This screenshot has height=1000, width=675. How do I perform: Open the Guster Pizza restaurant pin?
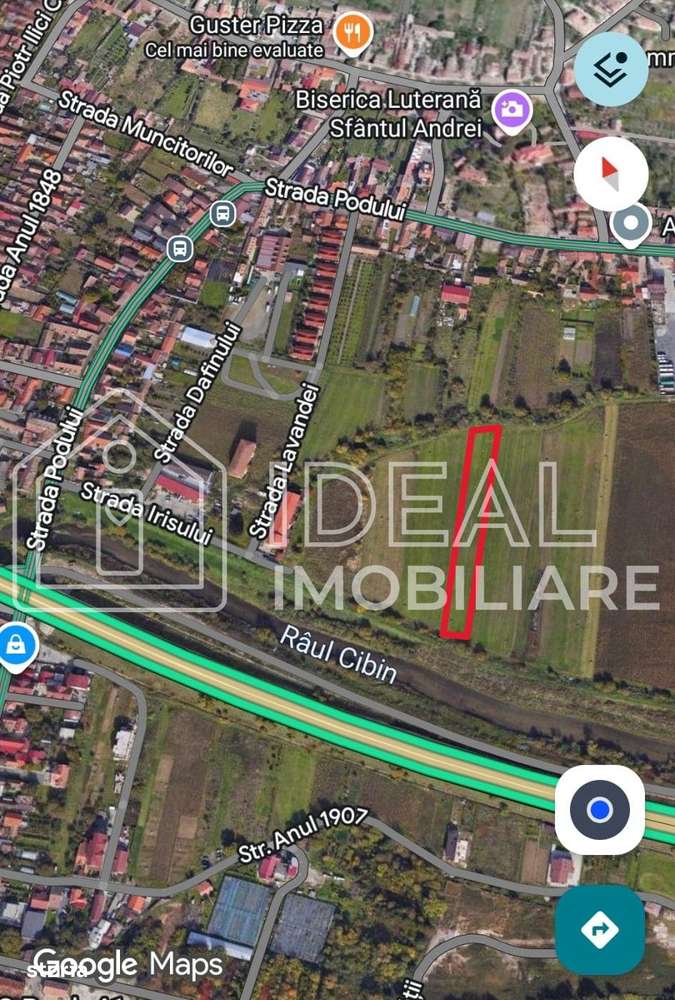coord(352,35)
